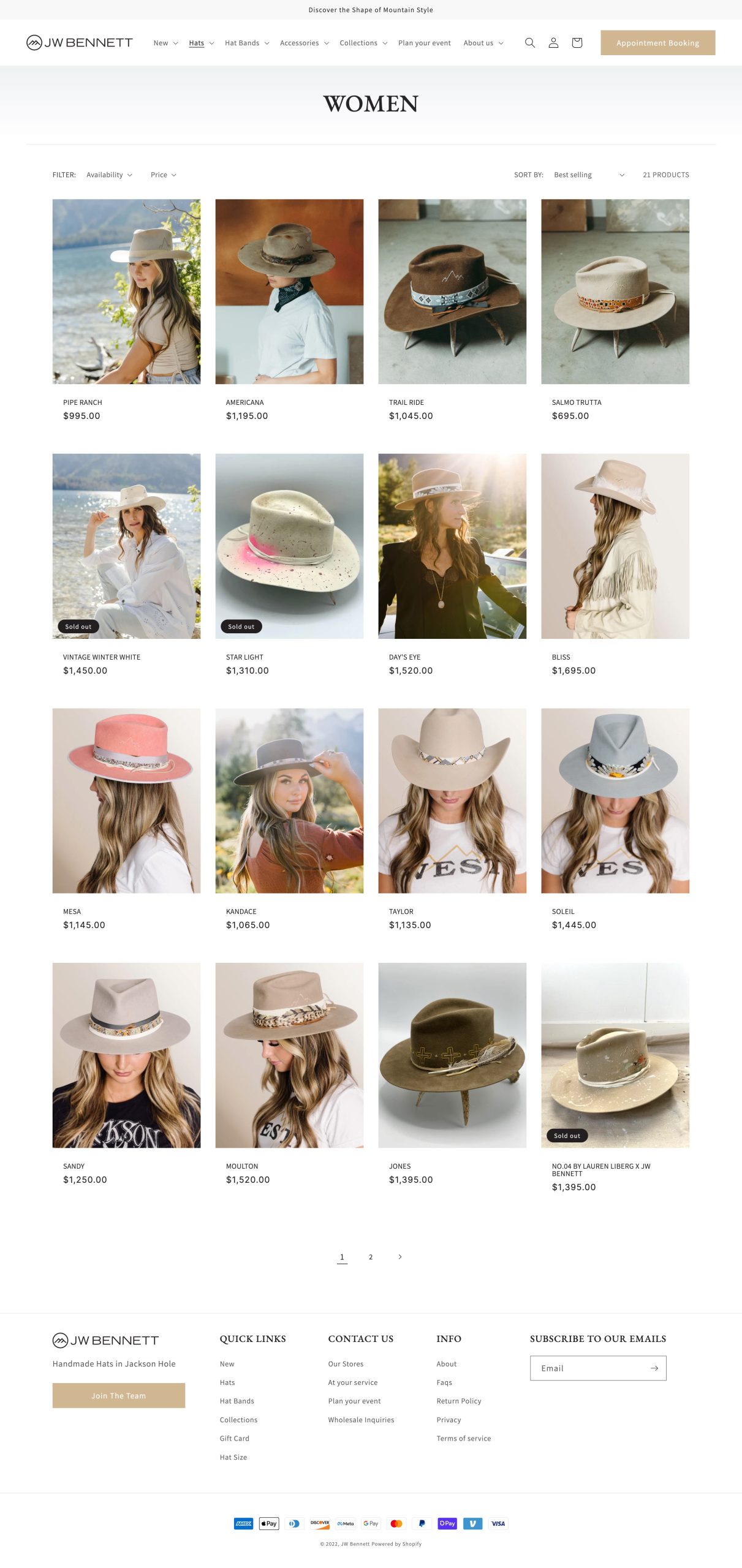Viewport: 742px width, 1568px height.
Task: Expand the Hat Bands menu
Action: [246, 43]
